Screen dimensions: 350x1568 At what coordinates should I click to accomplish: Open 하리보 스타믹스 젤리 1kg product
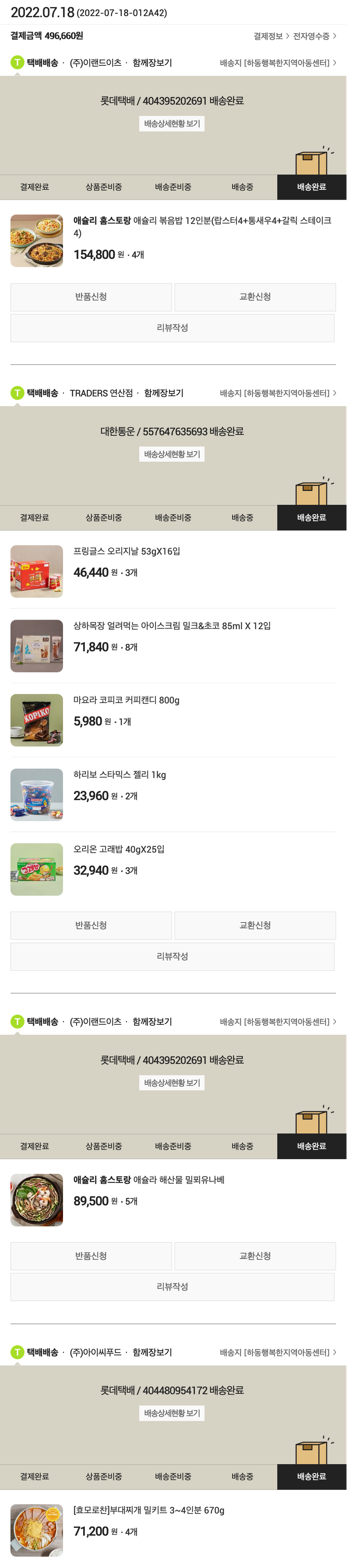(119, 775)
